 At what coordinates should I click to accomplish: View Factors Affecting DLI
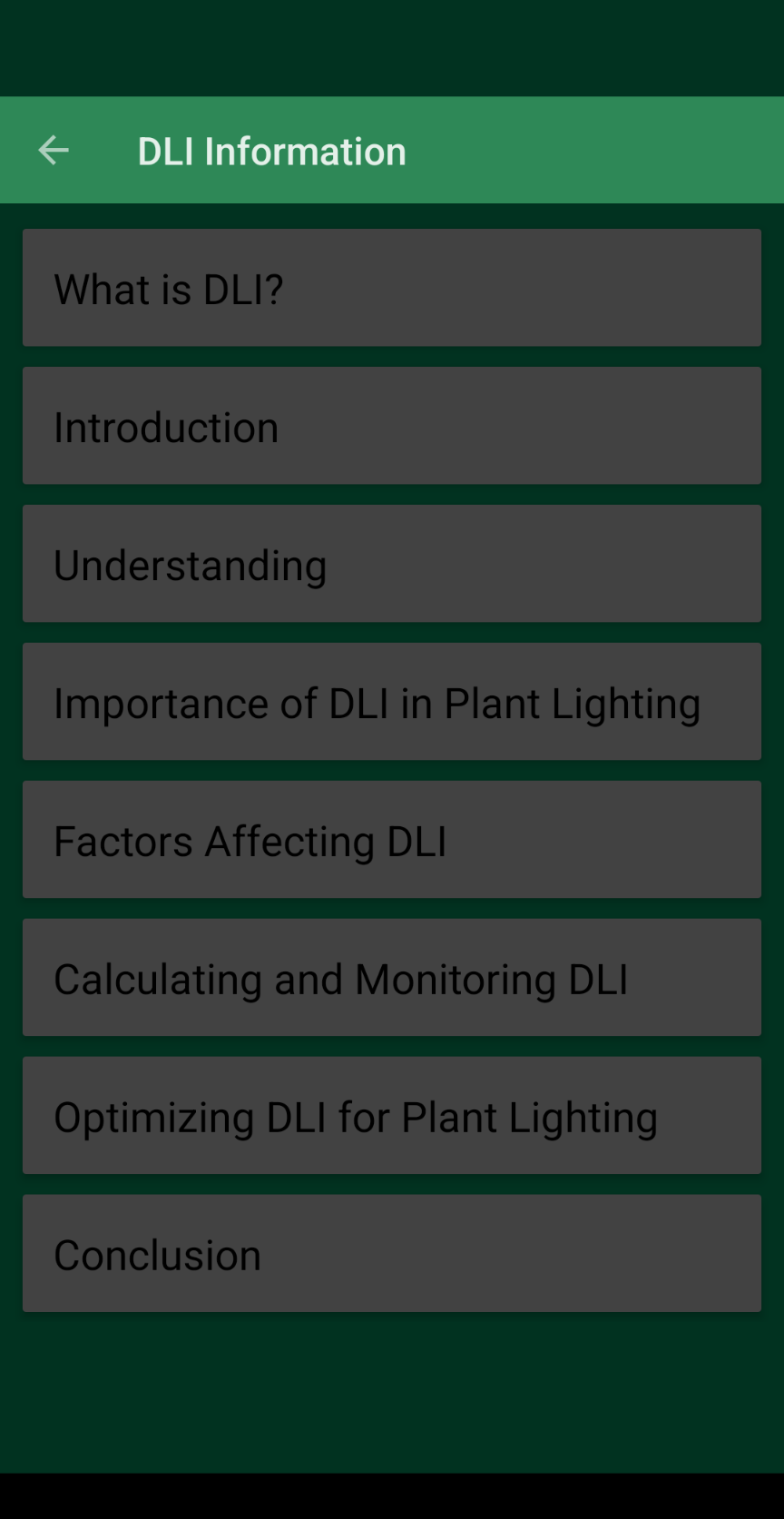pos(392,840)
